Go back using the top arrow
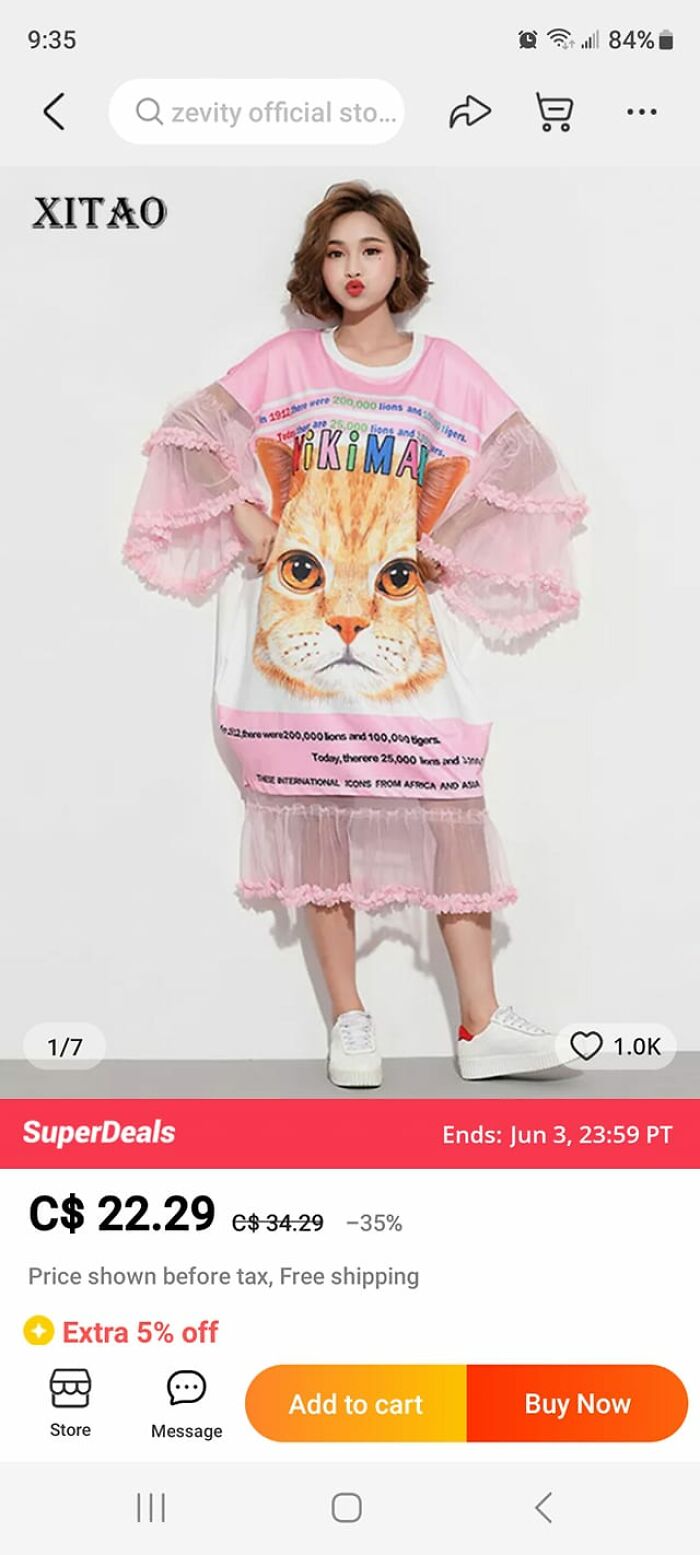Screen dimensions: 700x1555 coord(54,112)
